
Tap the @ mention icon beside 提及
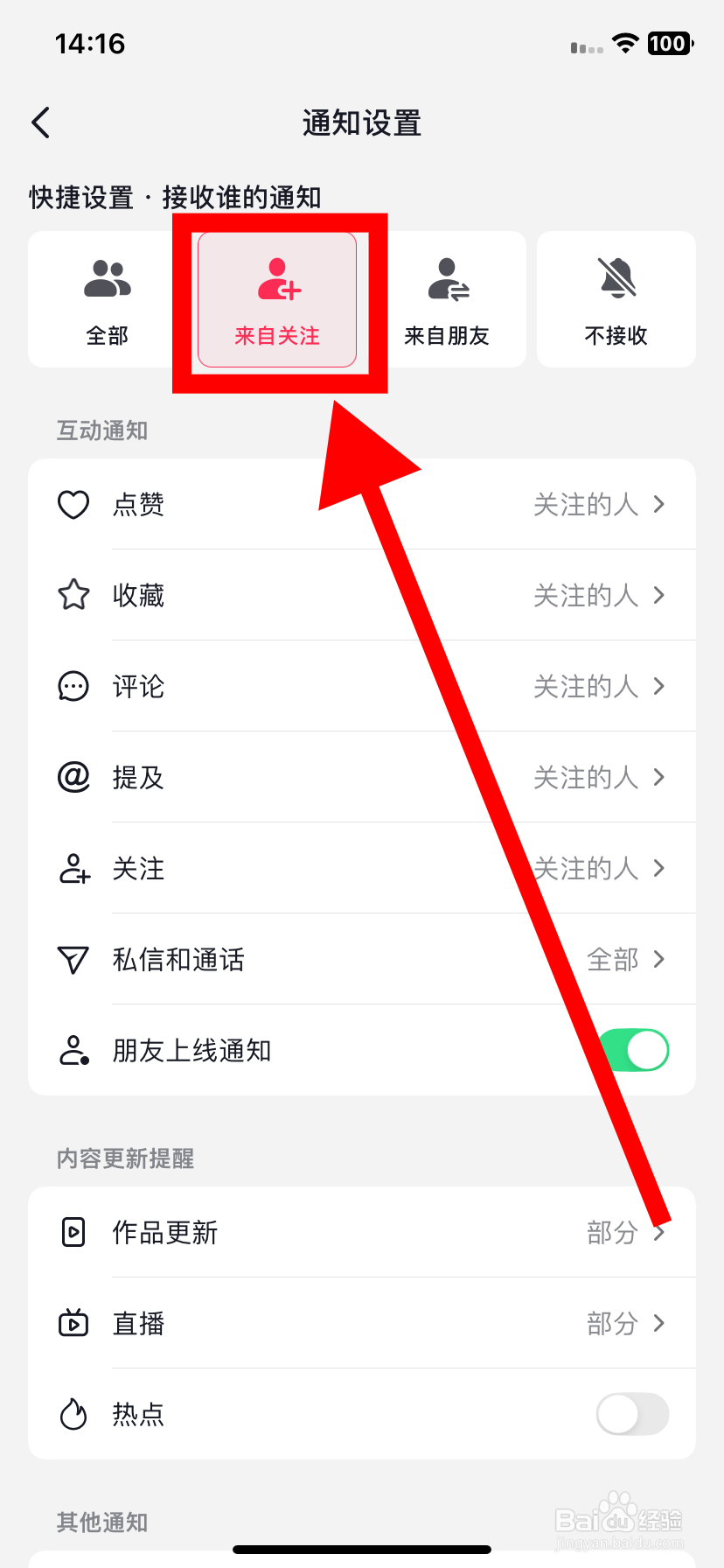[x=73, y=777]
